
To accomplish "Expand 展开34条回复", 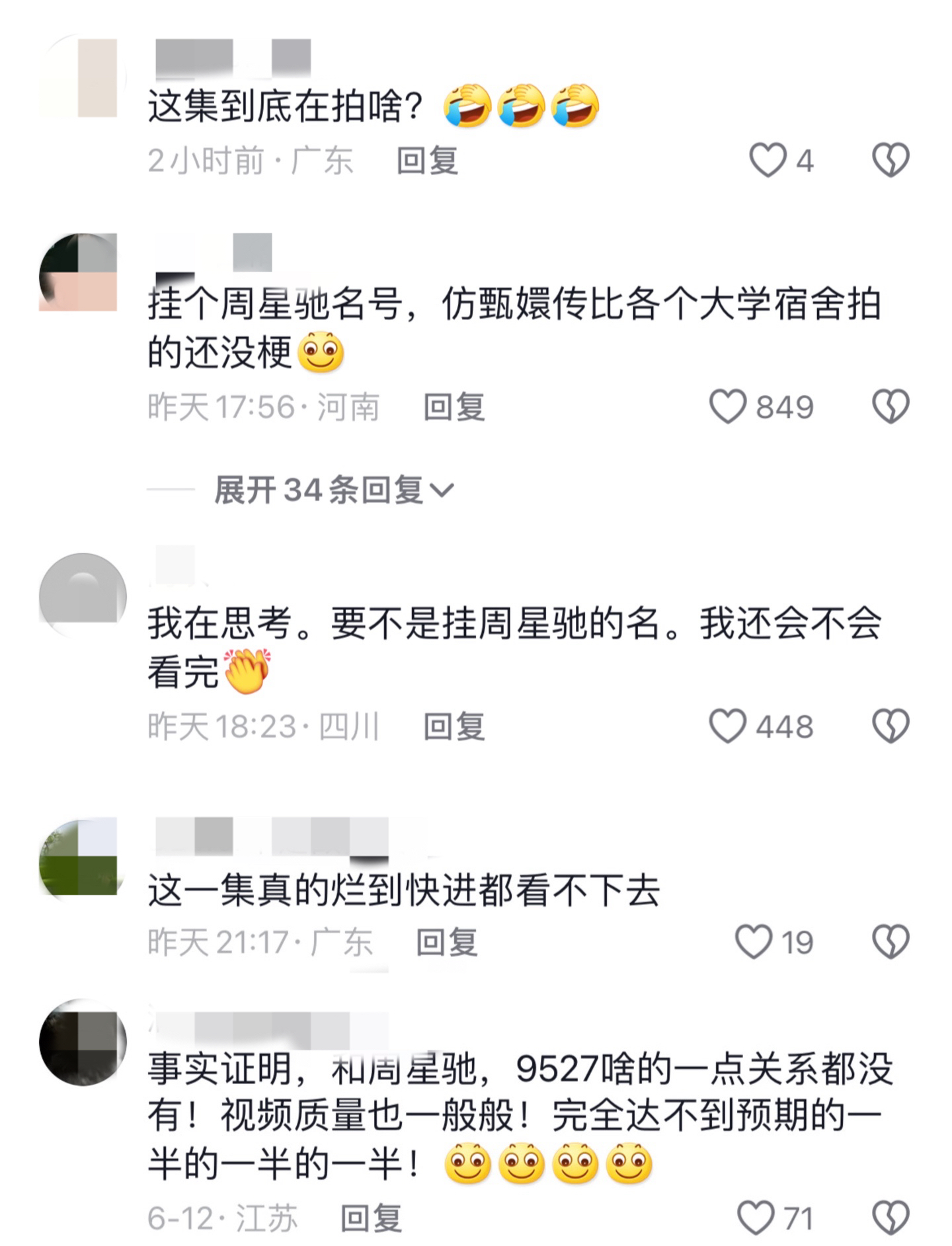I will pos(334,490).
